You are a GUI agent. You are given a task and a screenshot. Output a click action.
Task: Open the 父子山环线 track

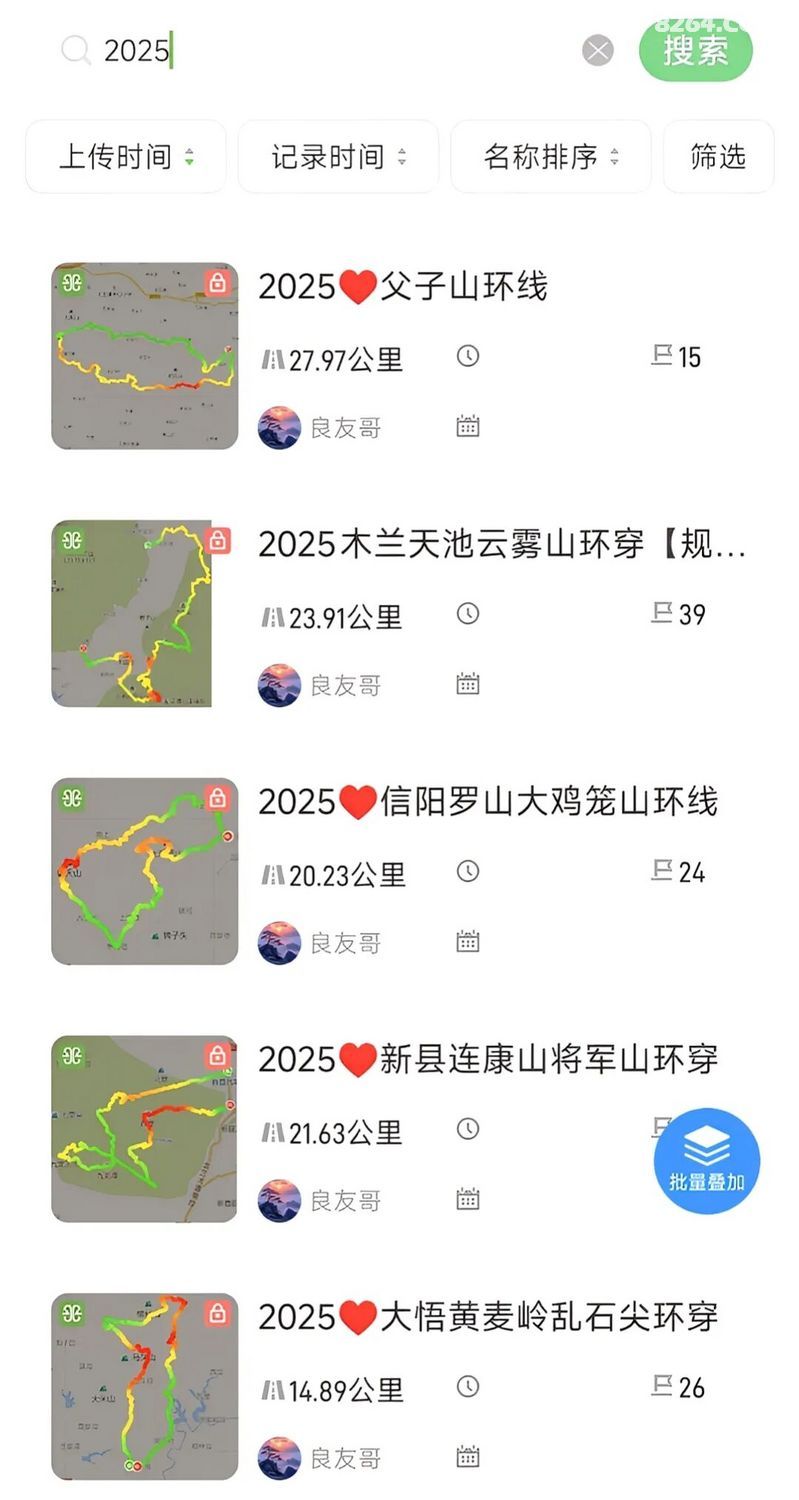pos(400,356)
